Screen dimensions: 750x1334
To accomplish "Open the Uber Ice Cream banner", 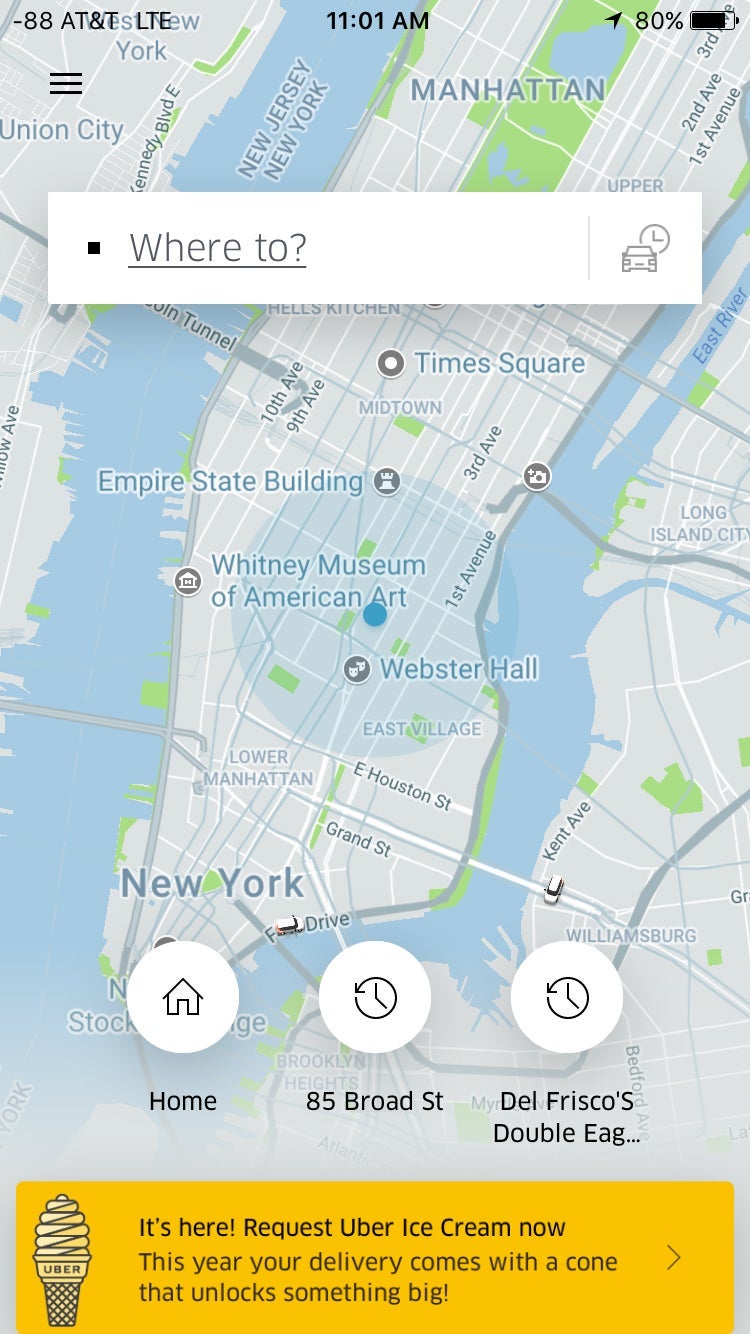I will (375, 1257).
